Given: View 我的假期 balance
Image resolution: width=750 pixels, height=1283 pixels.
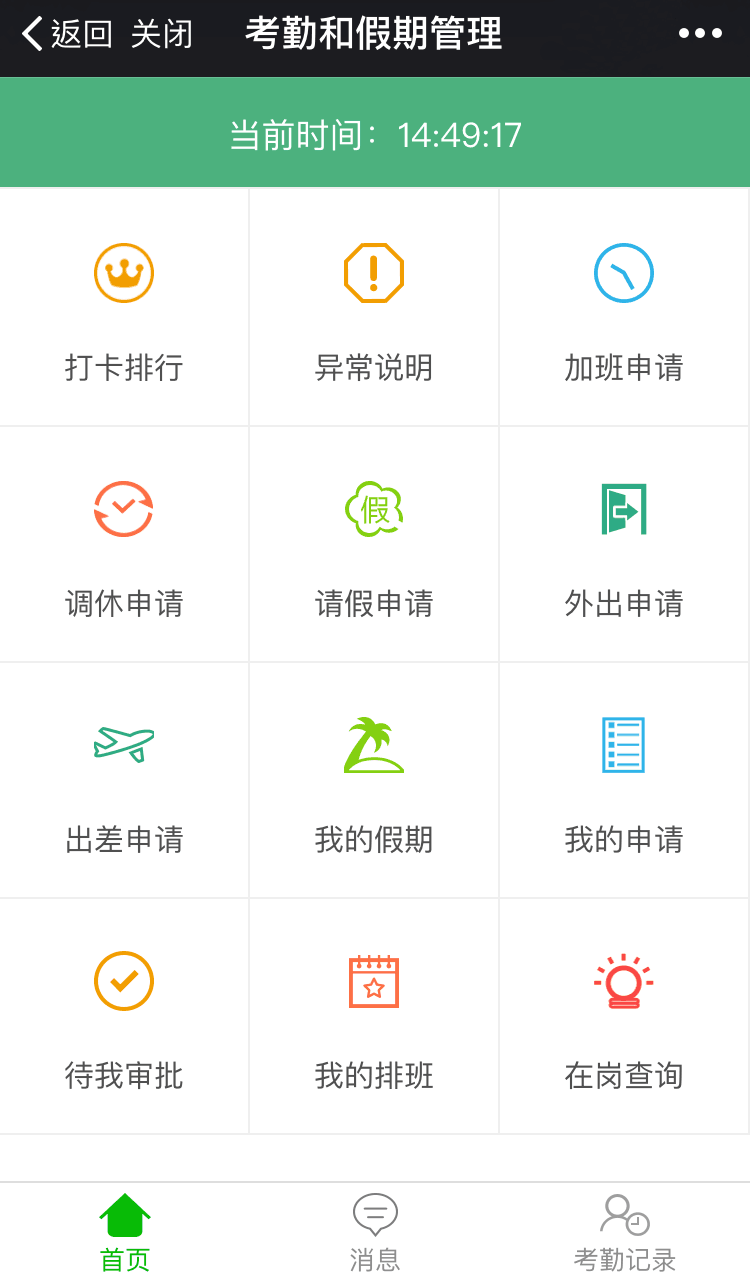Looking at the screenshot, I should coord(374,780).
